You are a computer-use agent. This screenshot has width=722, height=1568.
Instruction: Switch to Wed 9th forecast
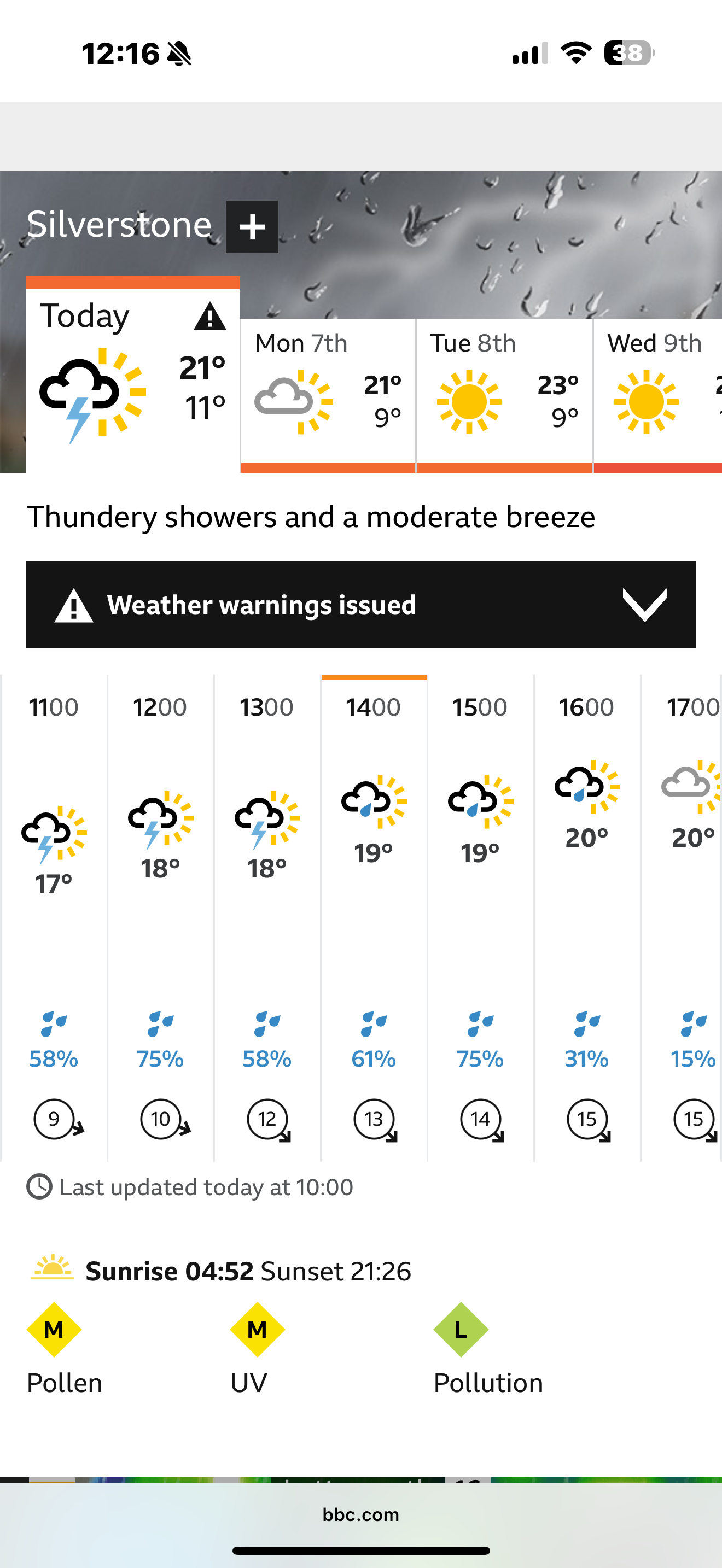[x=658, y=395]
